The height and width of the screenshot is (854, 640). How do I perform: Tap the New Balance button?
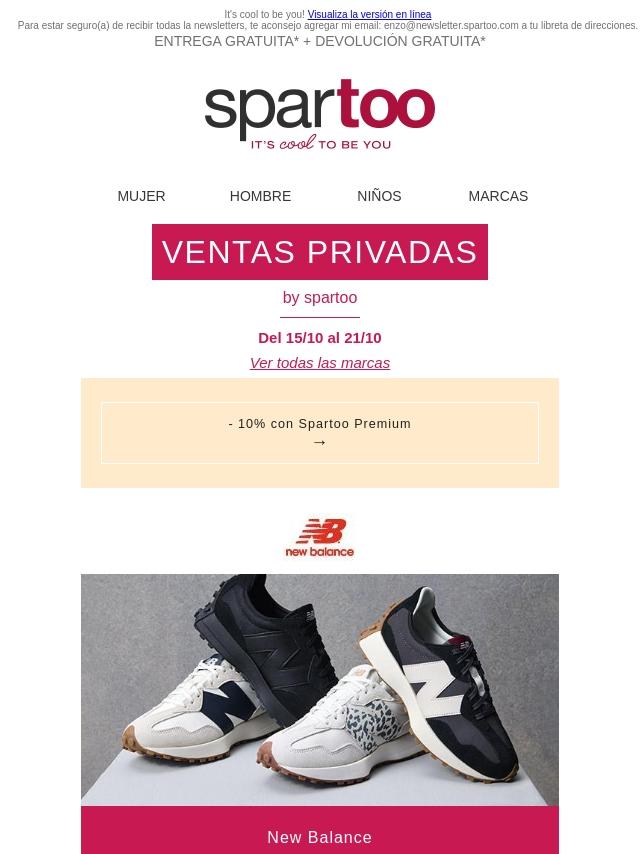320,836
